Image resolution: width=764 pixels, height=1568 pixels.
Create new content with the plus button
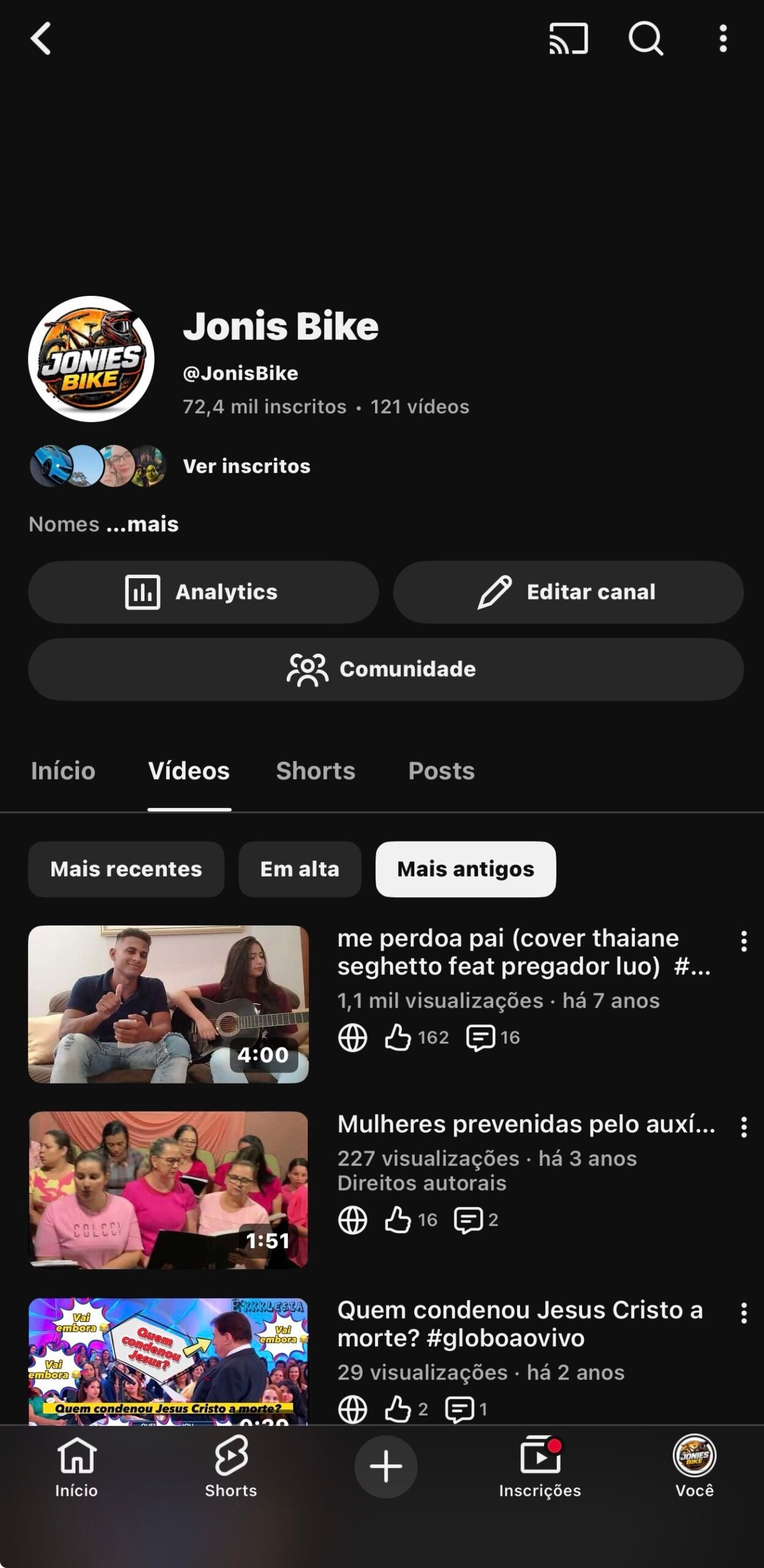[385, 1467]
